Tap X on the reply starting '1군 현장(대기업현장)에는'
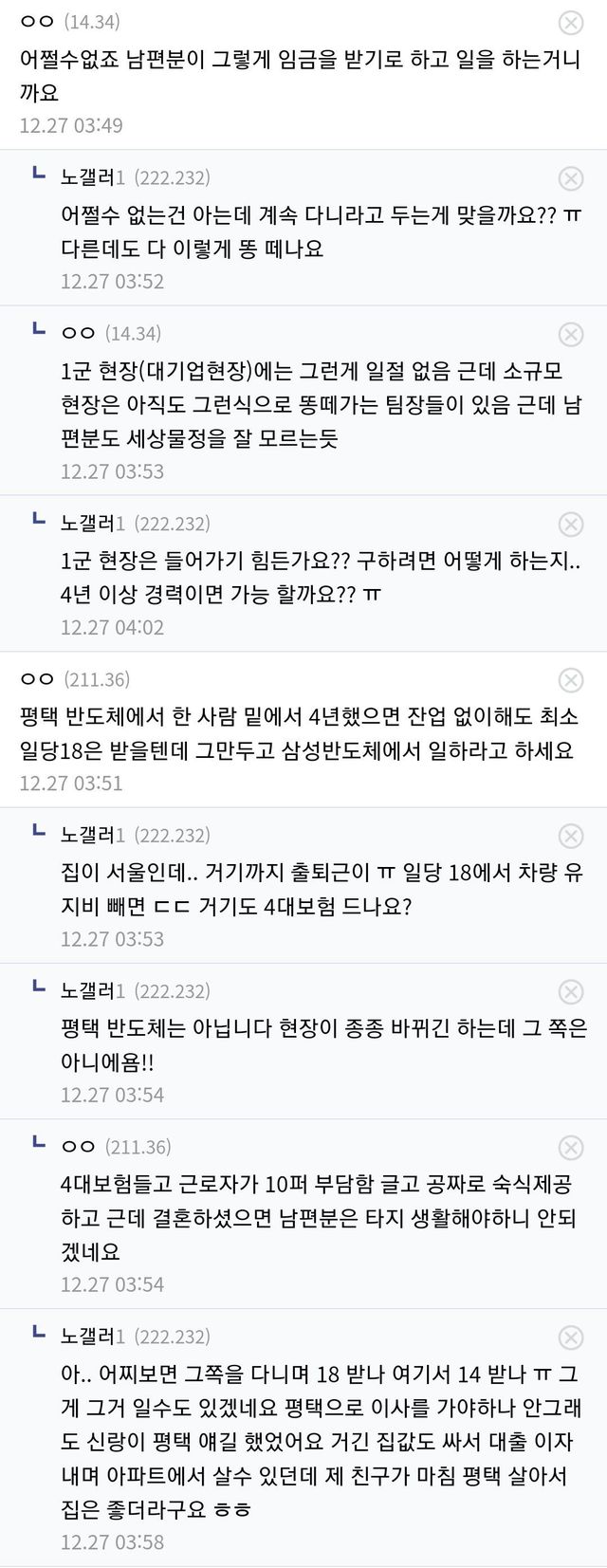 click(570, 334)
